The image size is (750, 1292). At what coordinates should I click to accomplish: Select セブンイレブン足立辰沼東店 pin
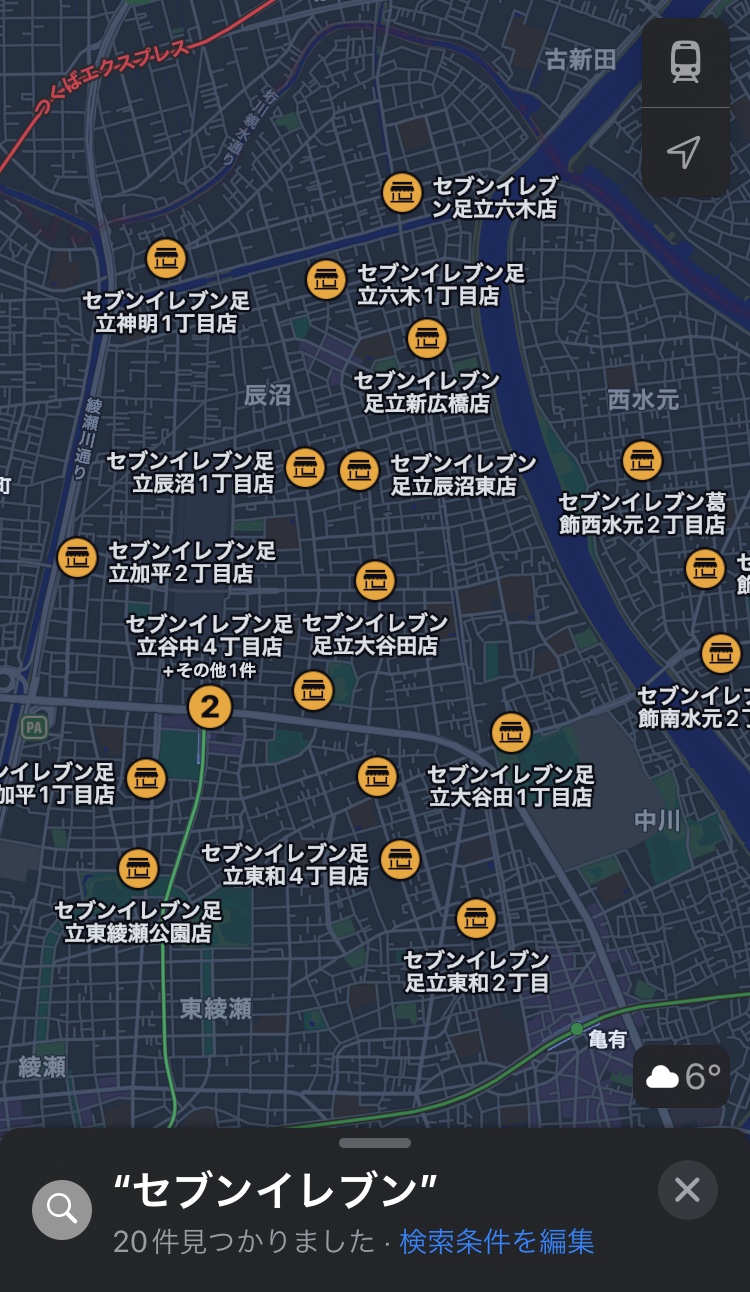(359, 470)
